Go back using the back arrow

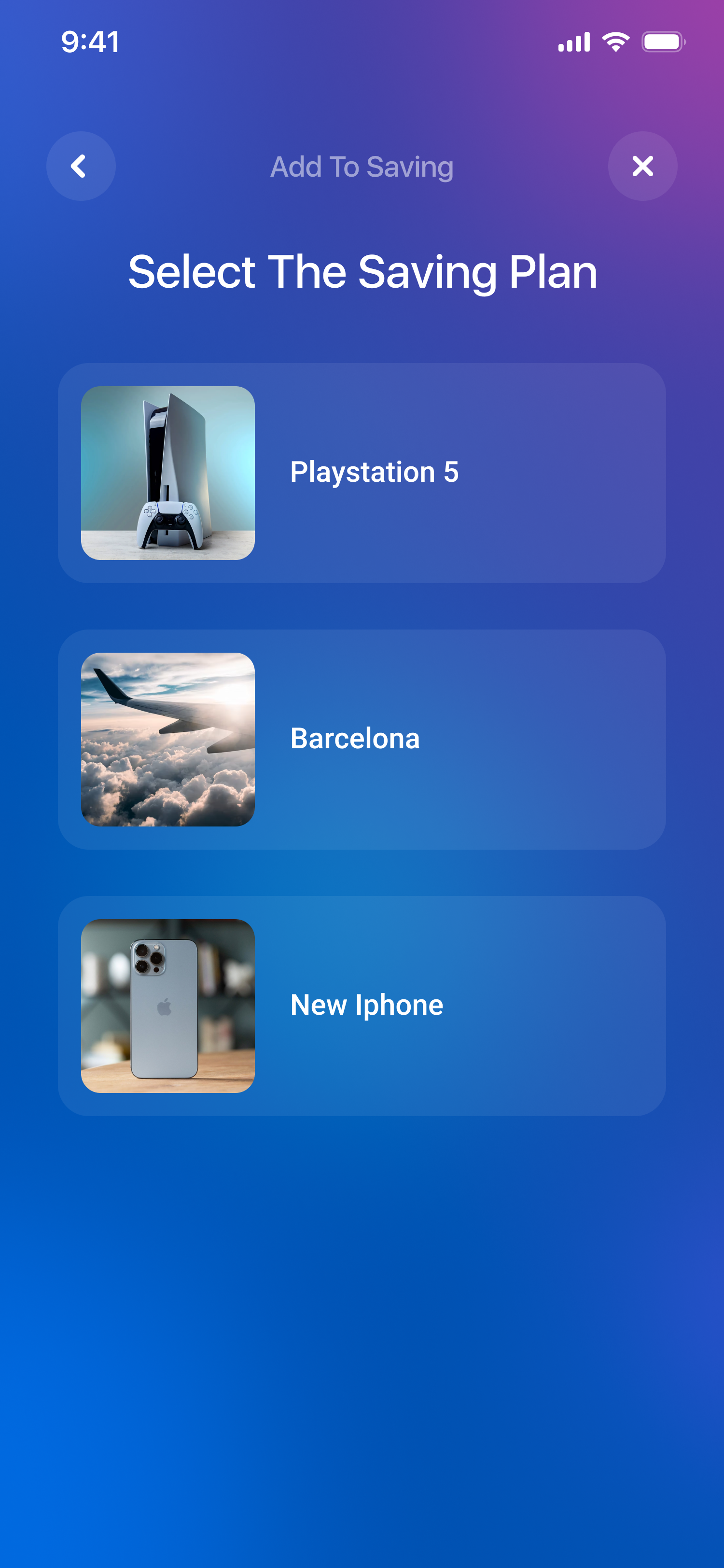pos(81,166)
